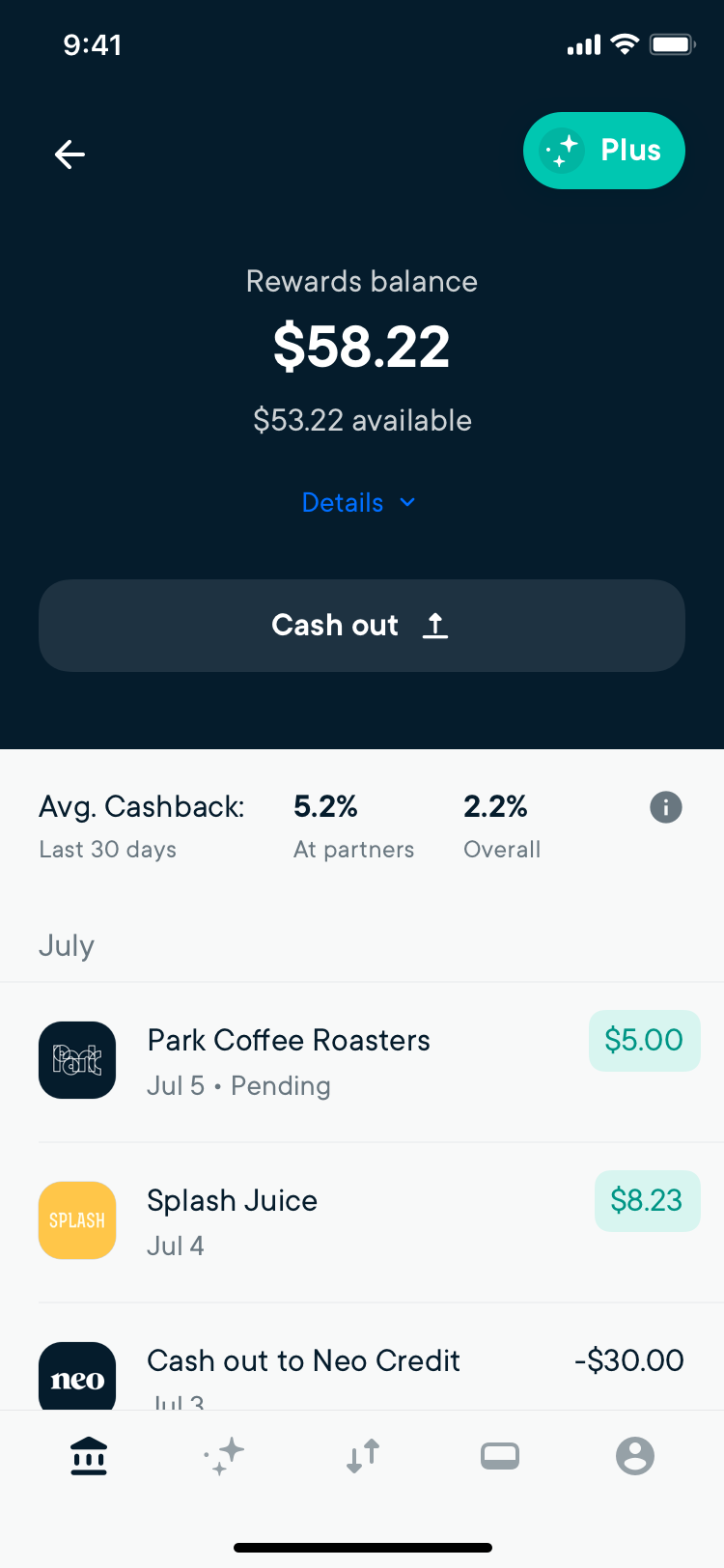Tap the Cash out button
This screenshot has width=724, height=1568.
(362, 626)
